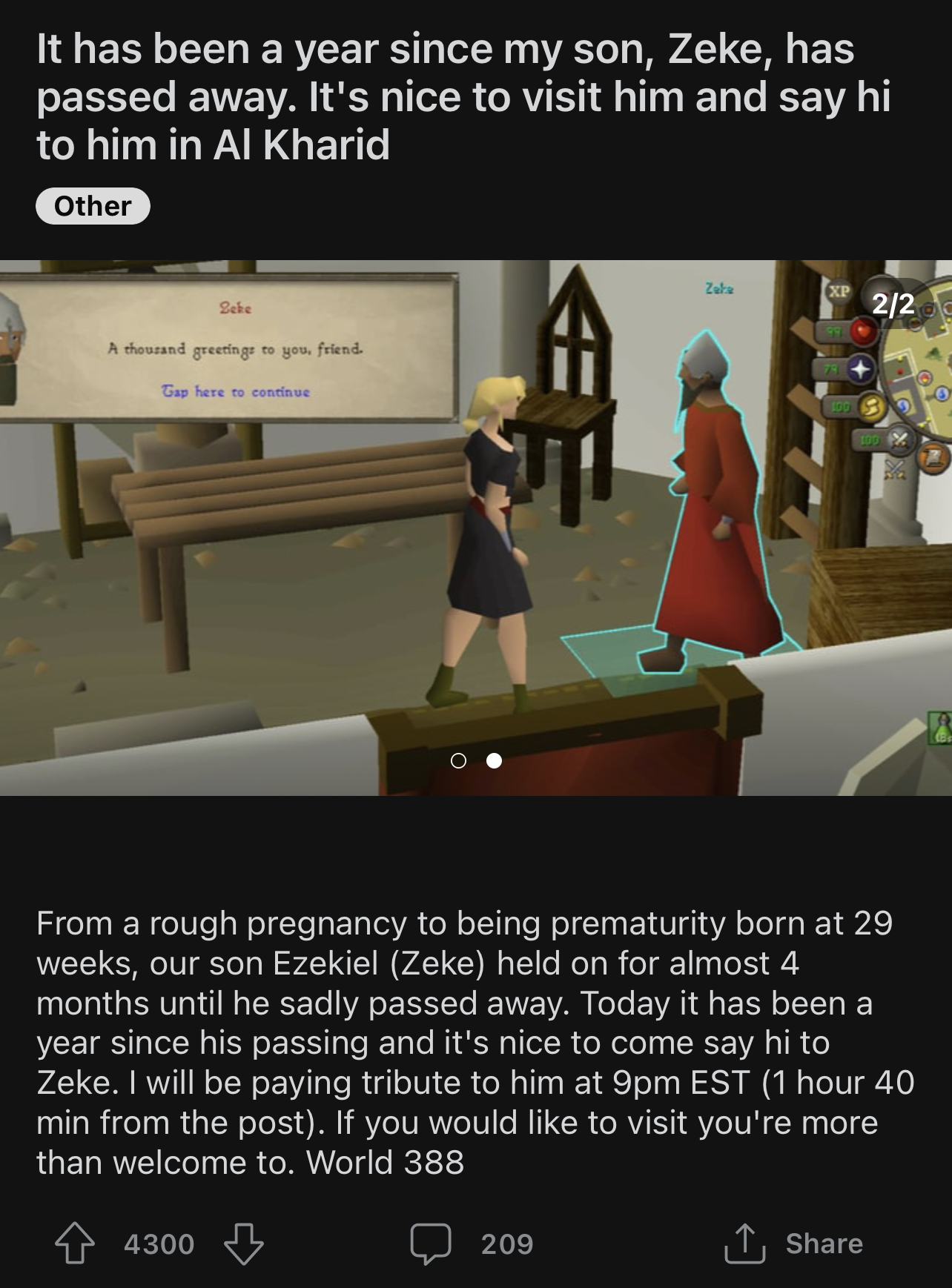Downvote the post about Zeke
Screen dimensions: 952x1288
244,1243
